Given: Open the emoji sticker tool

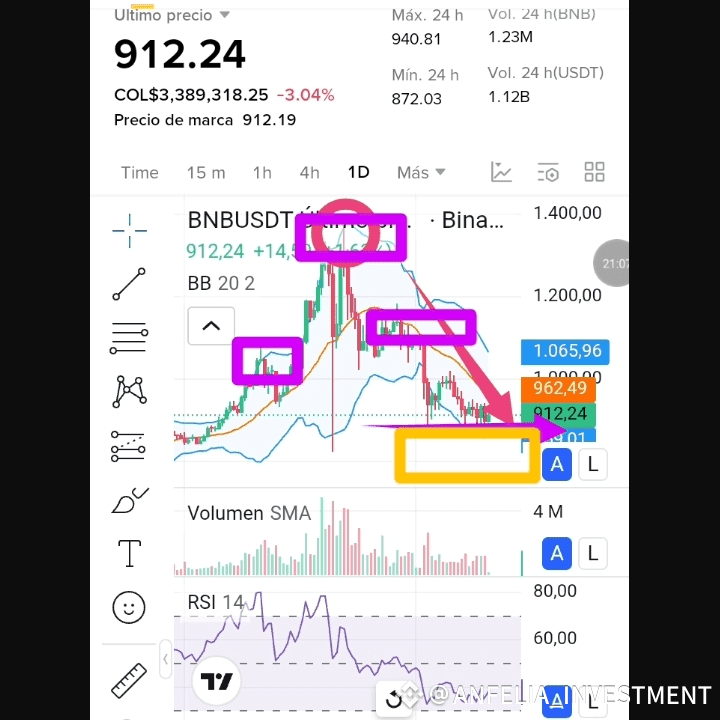Looking at the screenshot, I should click(x=129, y=607).
